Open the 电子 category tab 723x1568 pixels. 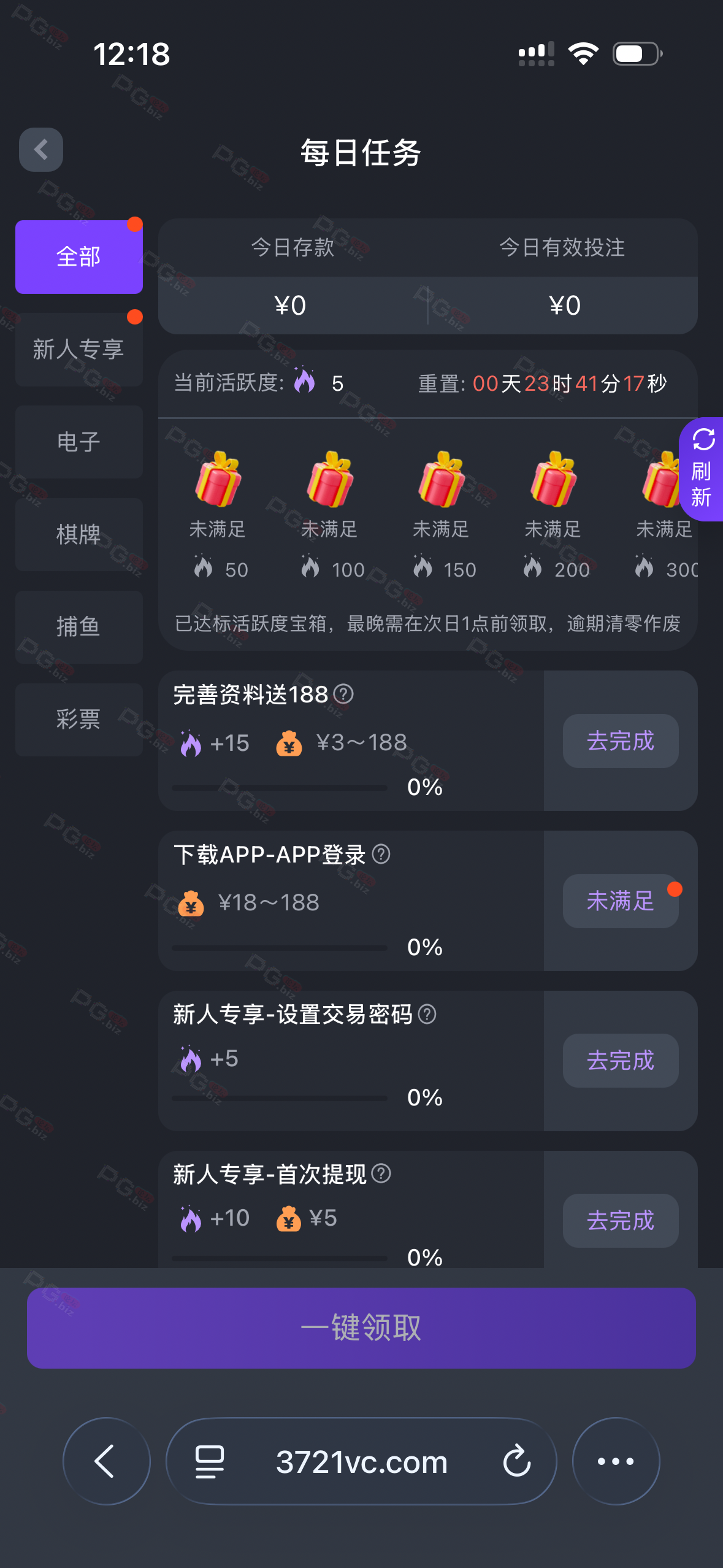point(78,442)
